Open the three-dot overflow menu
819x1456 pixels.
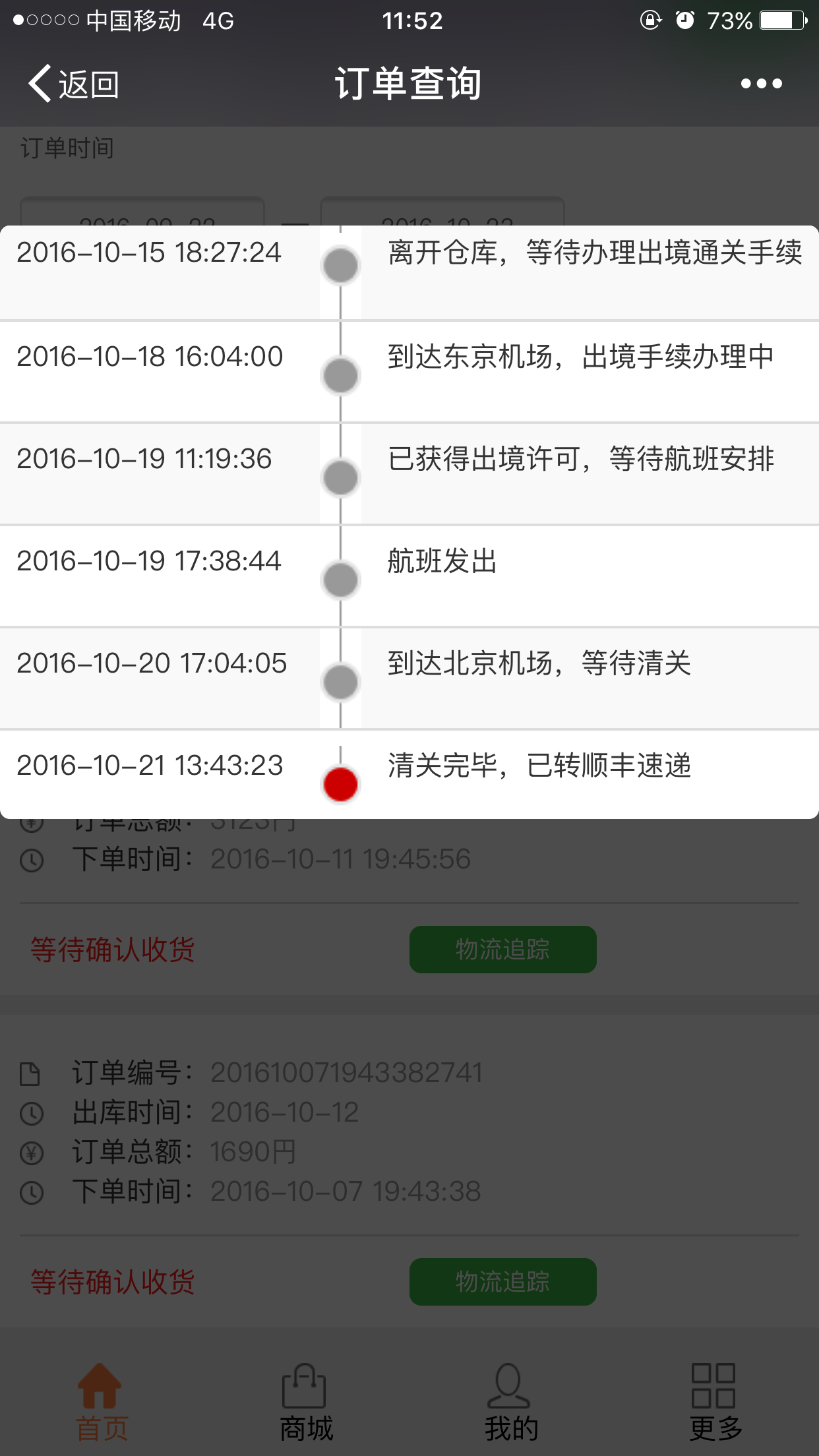[761, 84]
